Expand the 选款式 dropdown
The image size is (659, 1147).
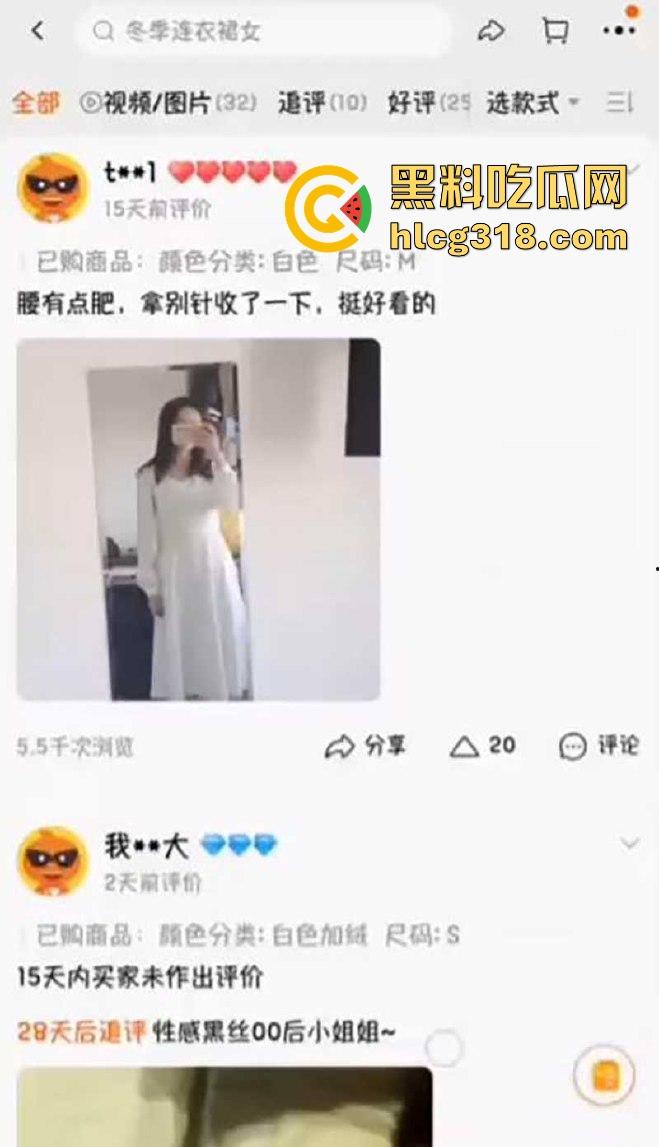point(532,102)
